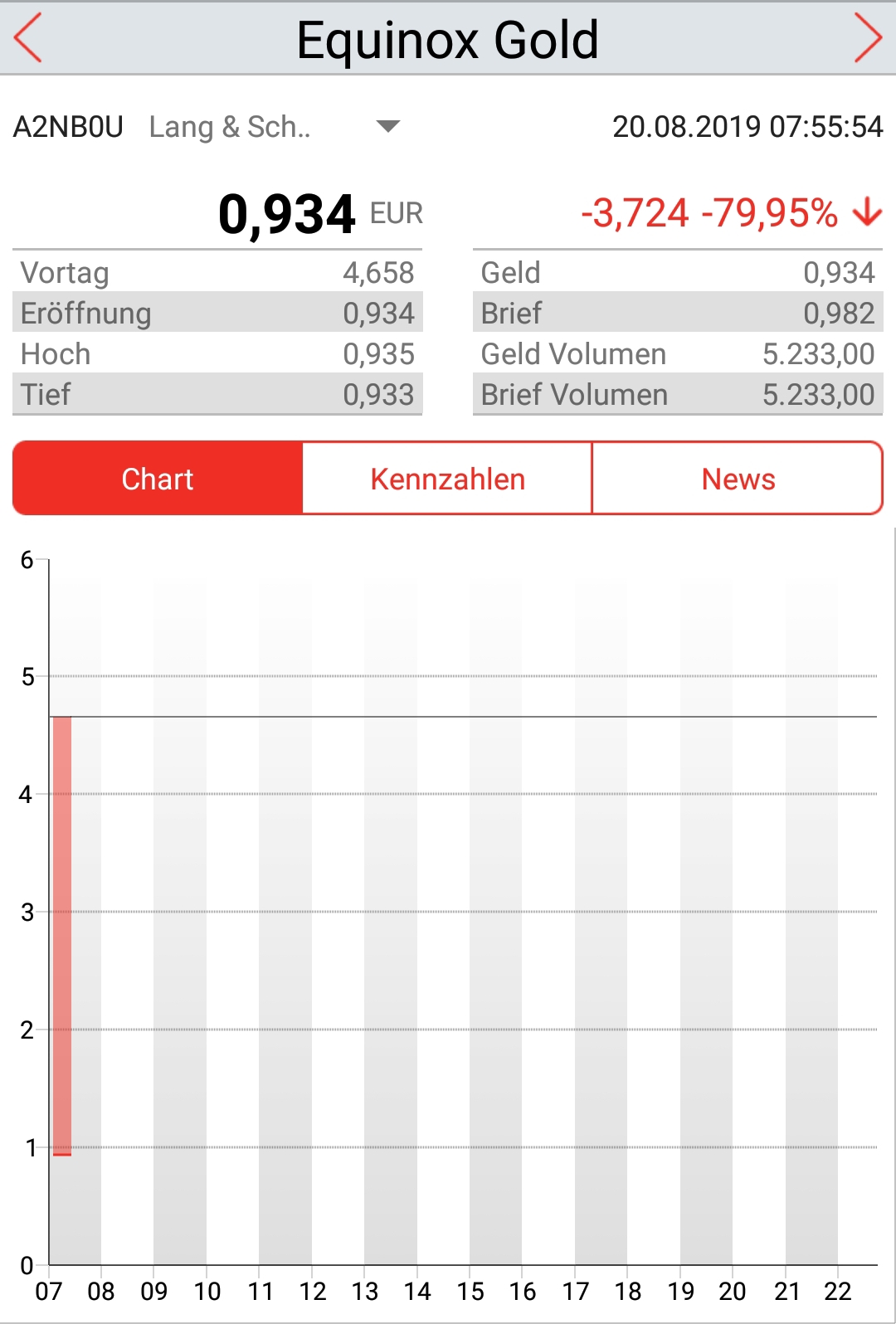Go to the previous stock with left arrow
Image resolution: width=896 pixels, height=1324 pixels.
(28, 38)
